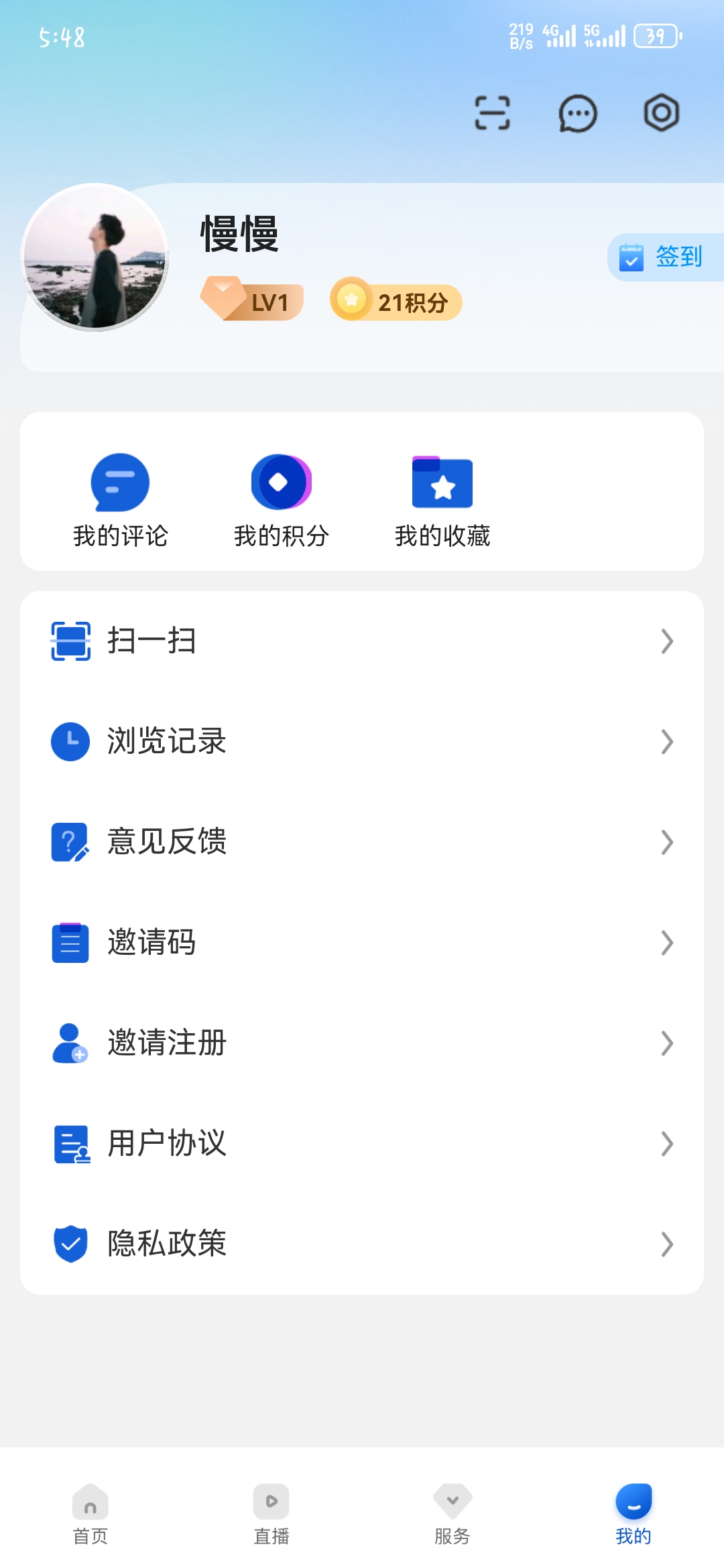Tap the 21积分 points badge

(x=396, y=301)
